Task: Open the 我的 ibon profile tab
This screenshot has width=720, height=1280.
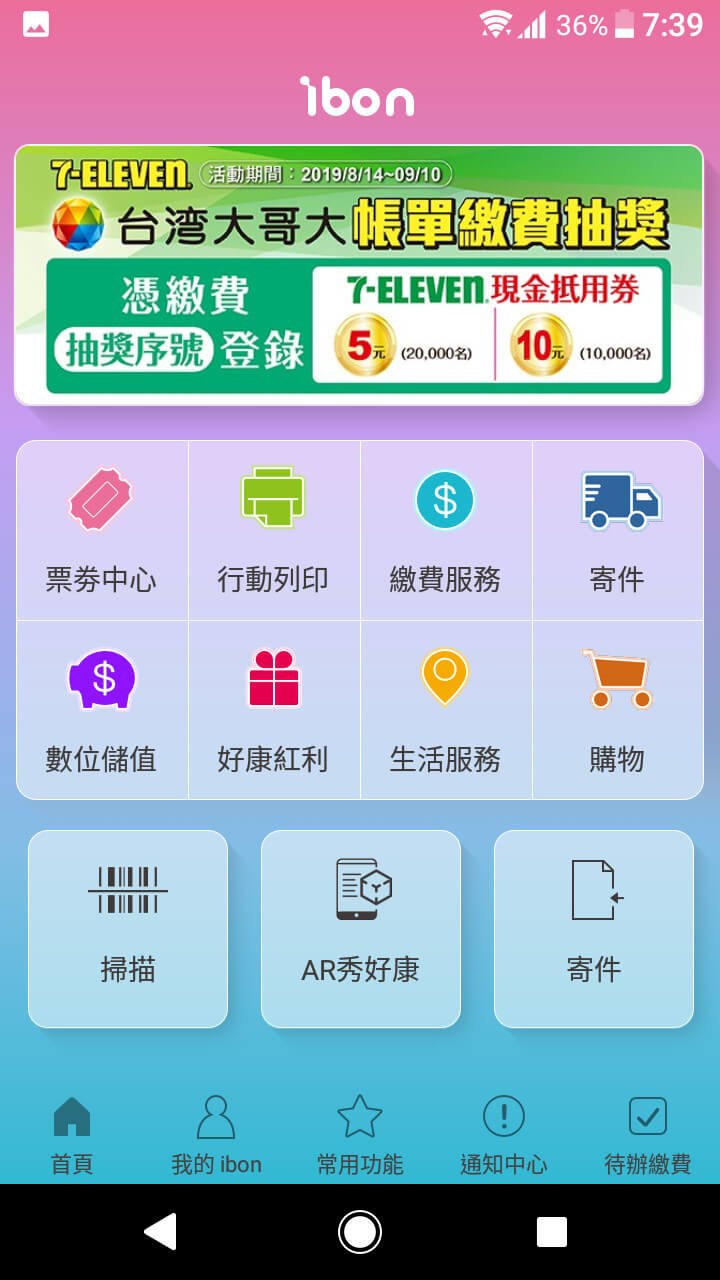Action: click(x=216, y=1133)
